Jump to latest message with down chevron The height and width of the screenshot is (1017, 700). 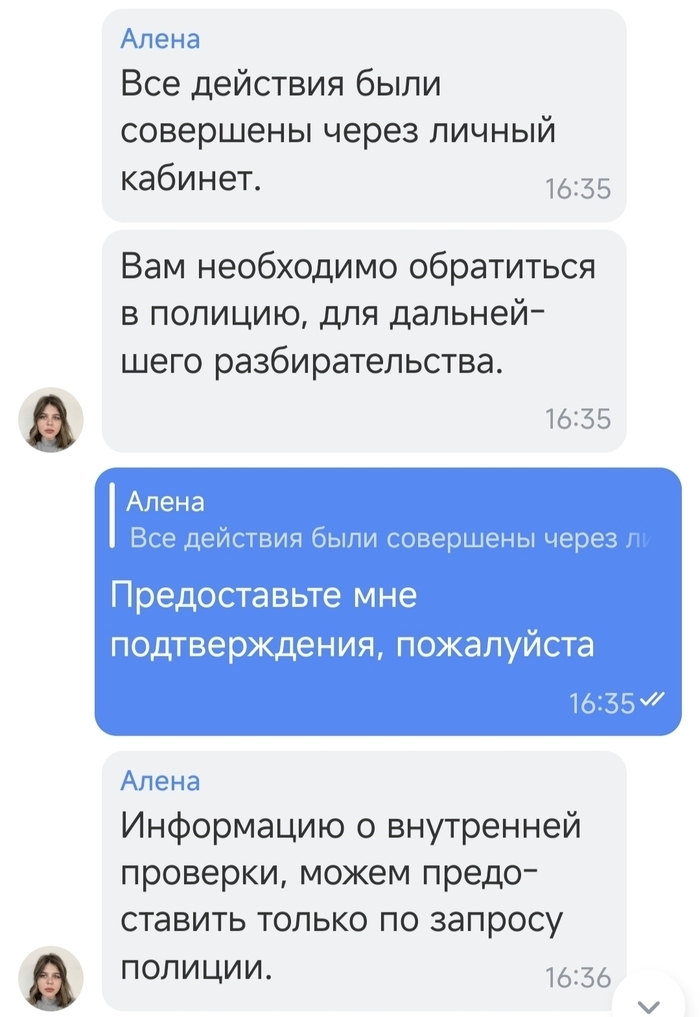pos(651,1001)
